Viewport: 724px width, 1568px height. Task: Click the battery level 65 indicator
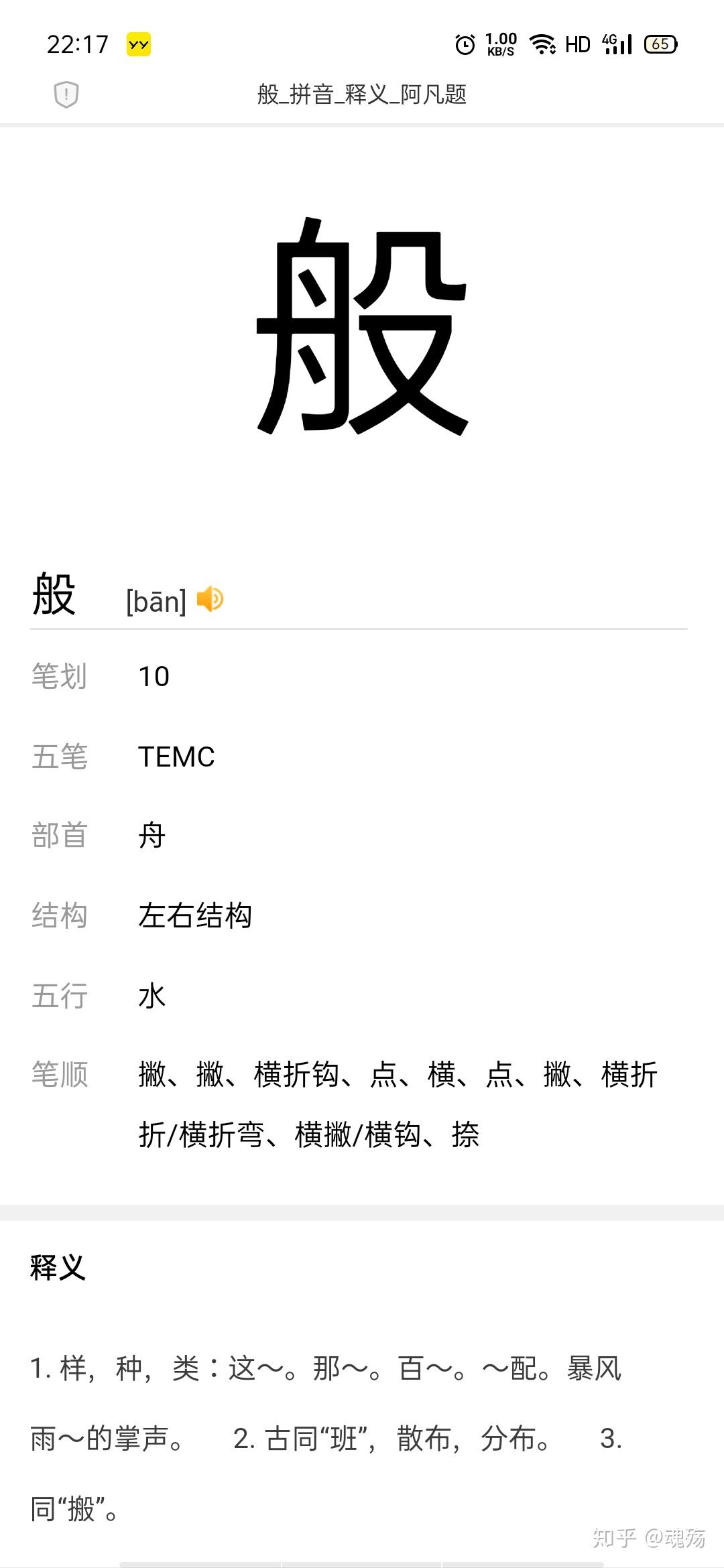(661, 43)
